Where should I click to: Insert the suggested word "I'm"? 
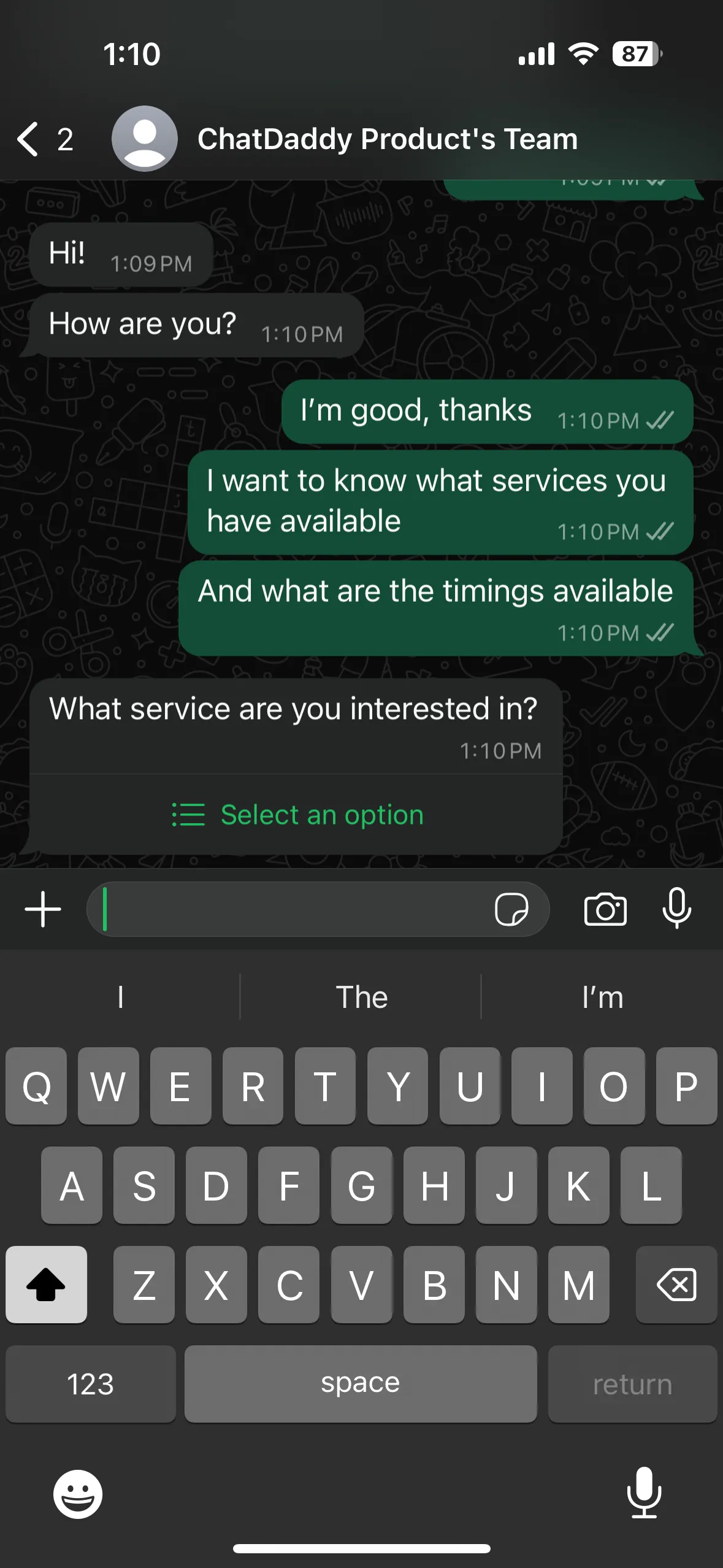(x=602, y=997)
